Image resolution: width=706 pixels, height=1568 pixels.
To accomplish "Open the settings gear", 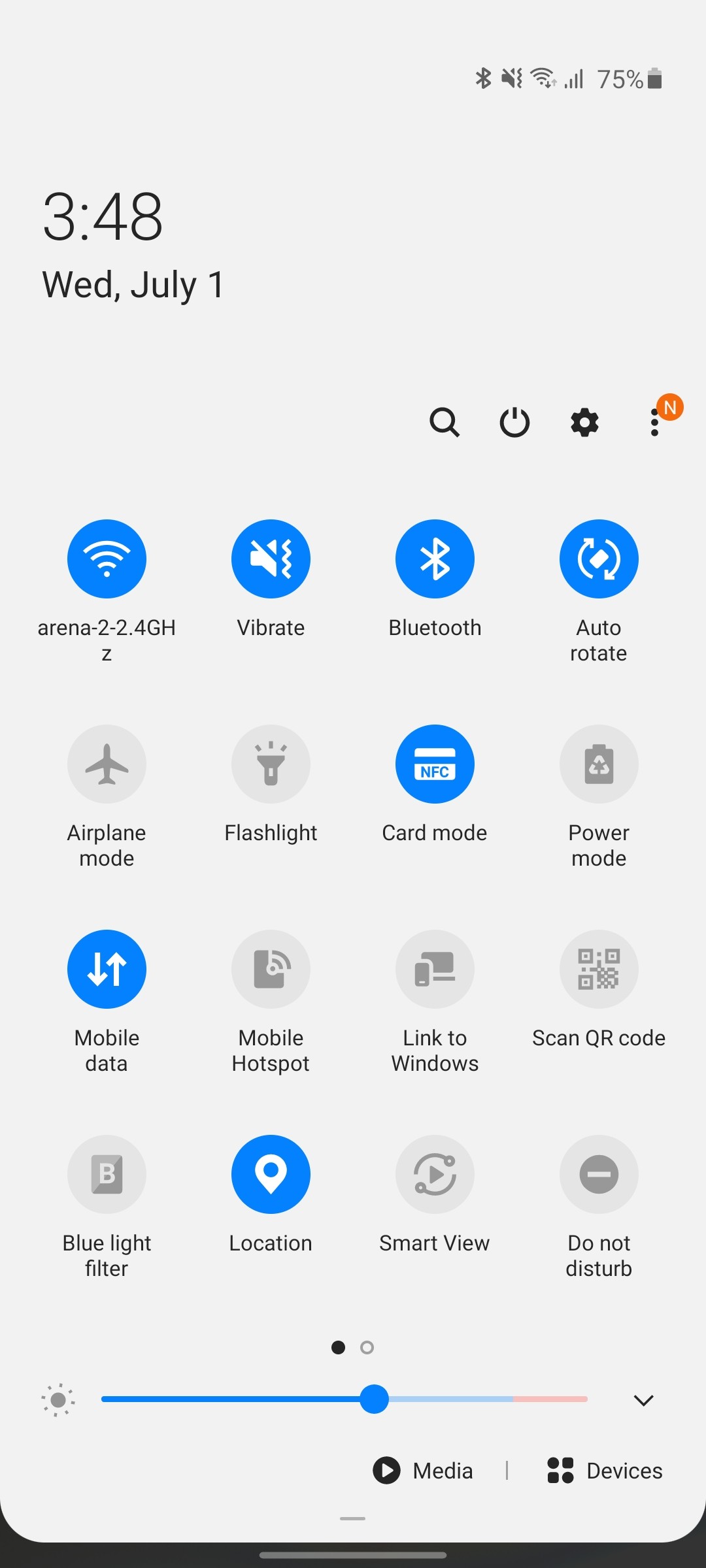I will pyautogui.click(x=584, y=422).
